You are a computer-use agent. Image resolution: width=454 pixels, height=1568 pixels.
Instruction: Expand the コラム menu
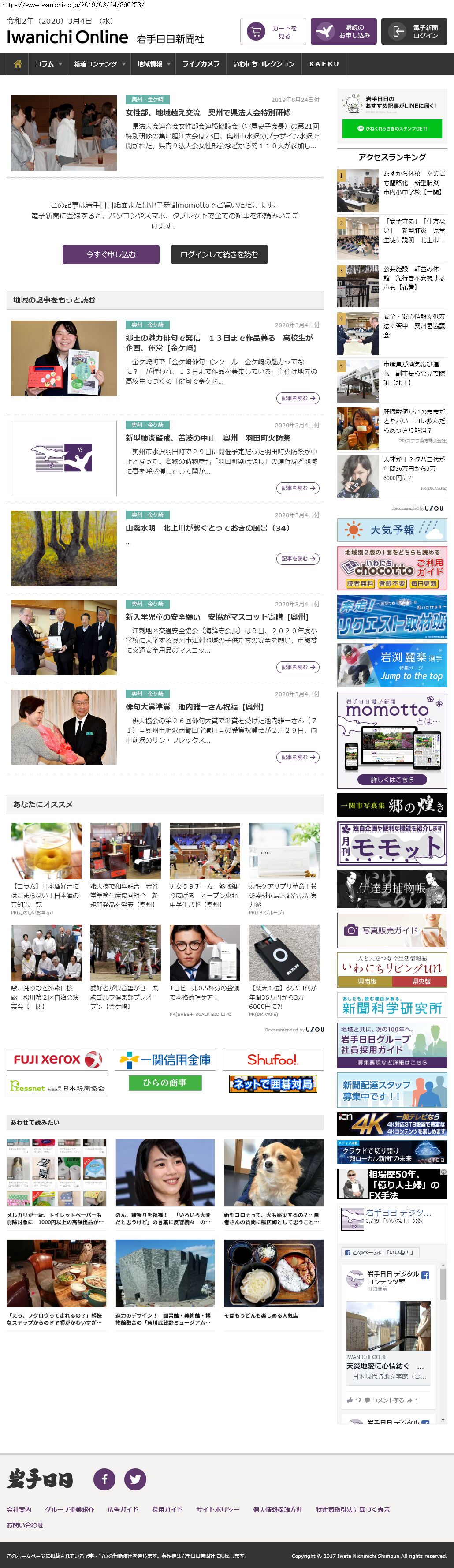[48, 64]
